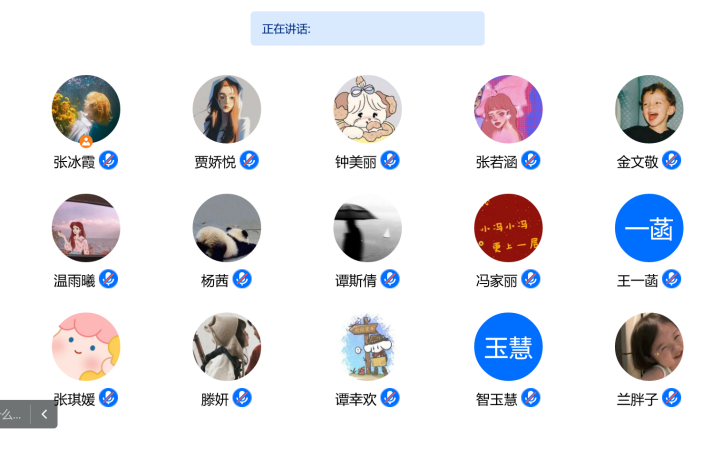
Task: Collapse the chat panel arrow
Action: tap(44, 414)
